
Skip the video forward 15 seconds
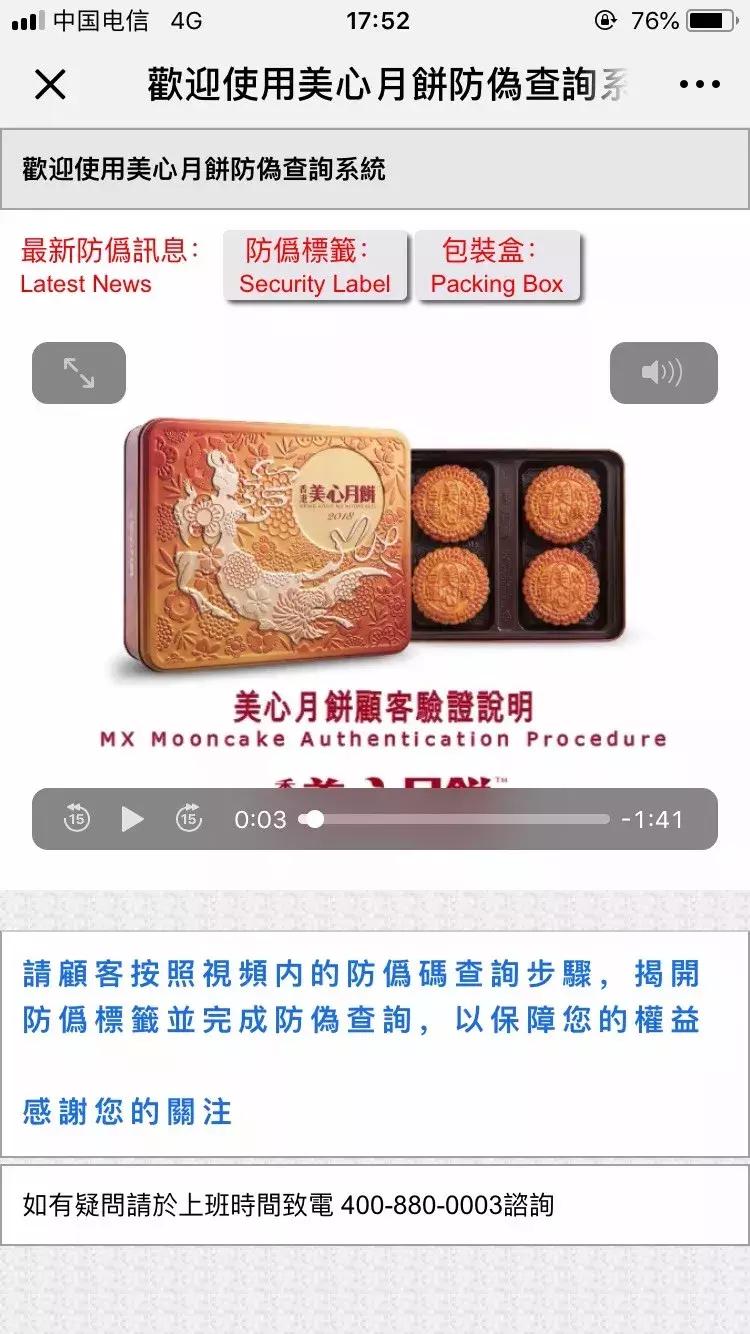tap(188, 819)
